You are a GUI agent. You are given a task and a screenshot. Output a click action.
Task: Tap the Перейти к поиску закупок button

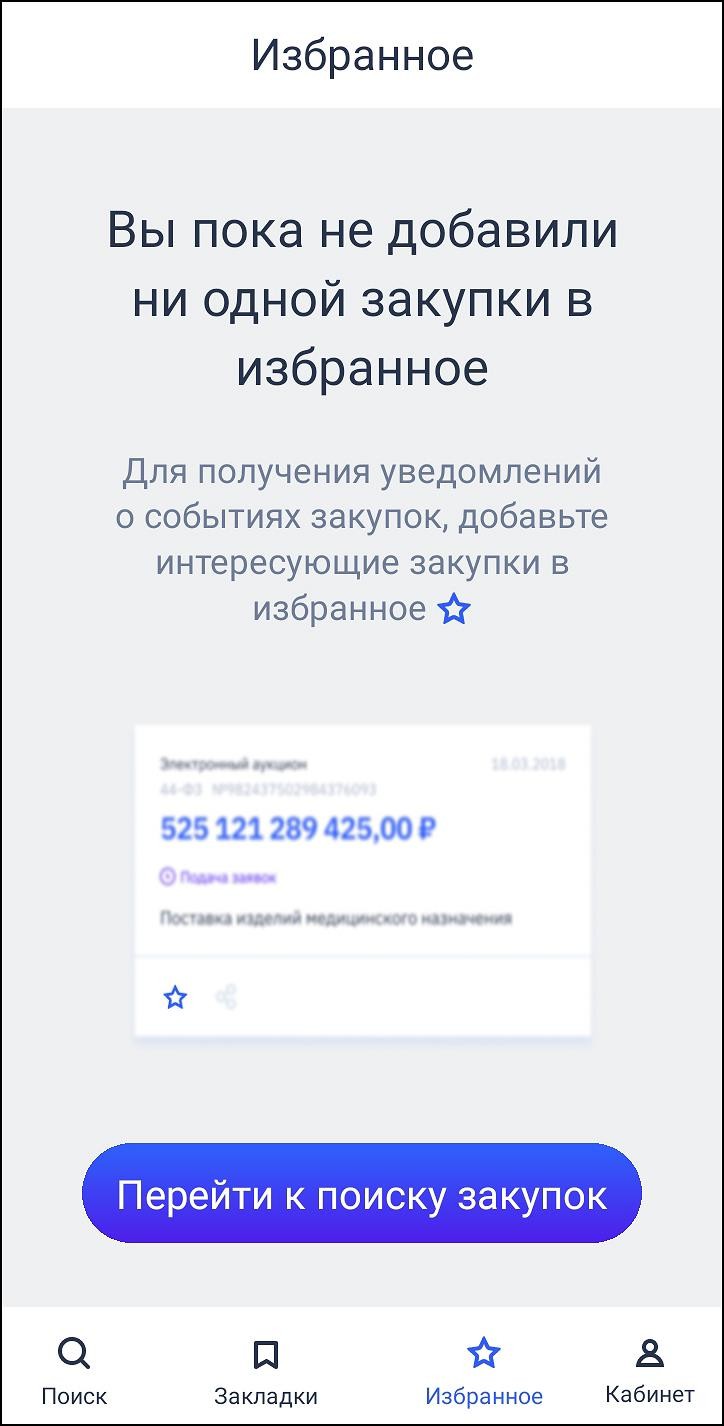point(361,1194)
